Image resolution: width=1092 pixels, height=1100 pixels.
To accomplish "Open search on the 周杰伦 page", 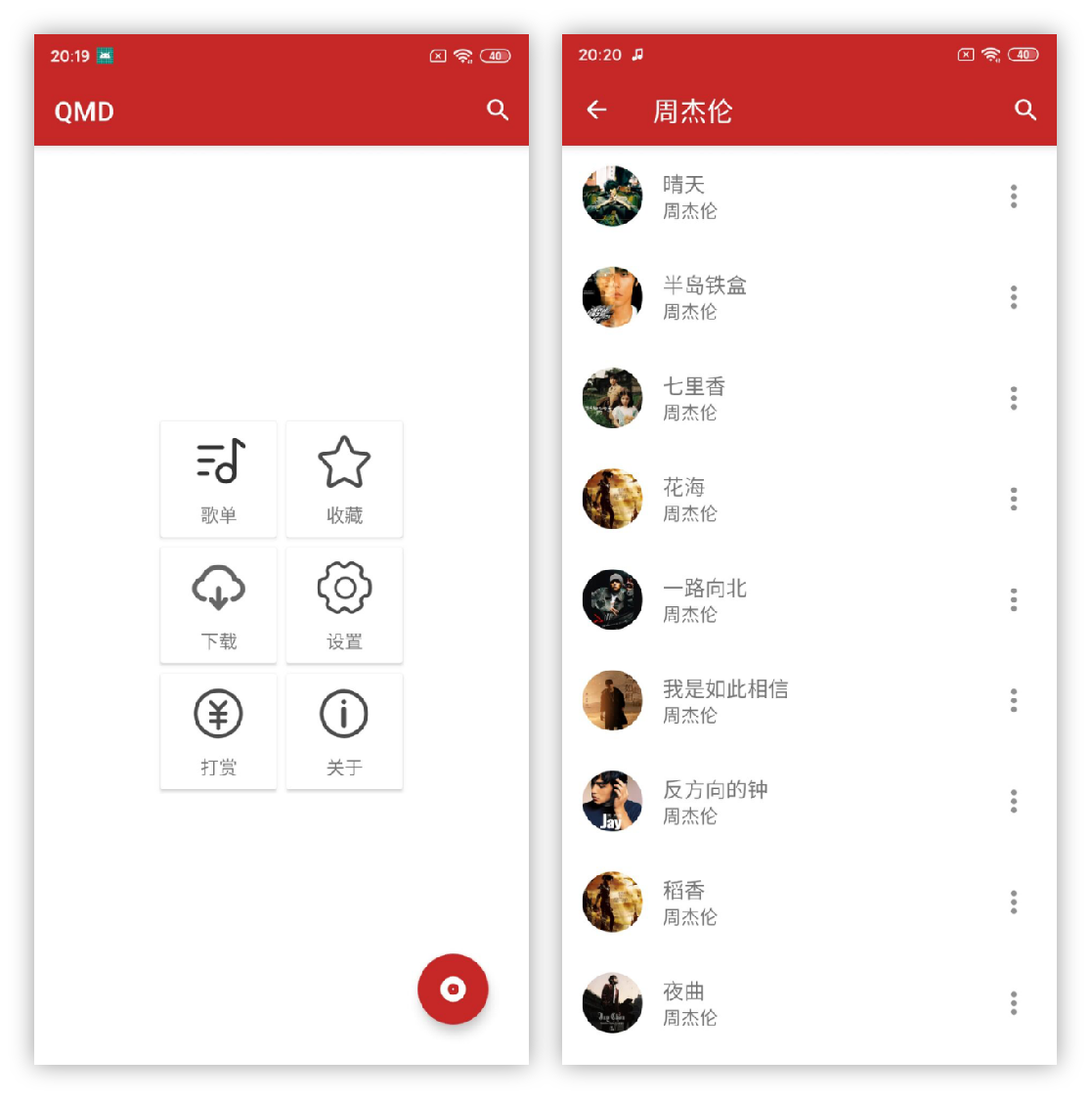I will [1026, 110].
